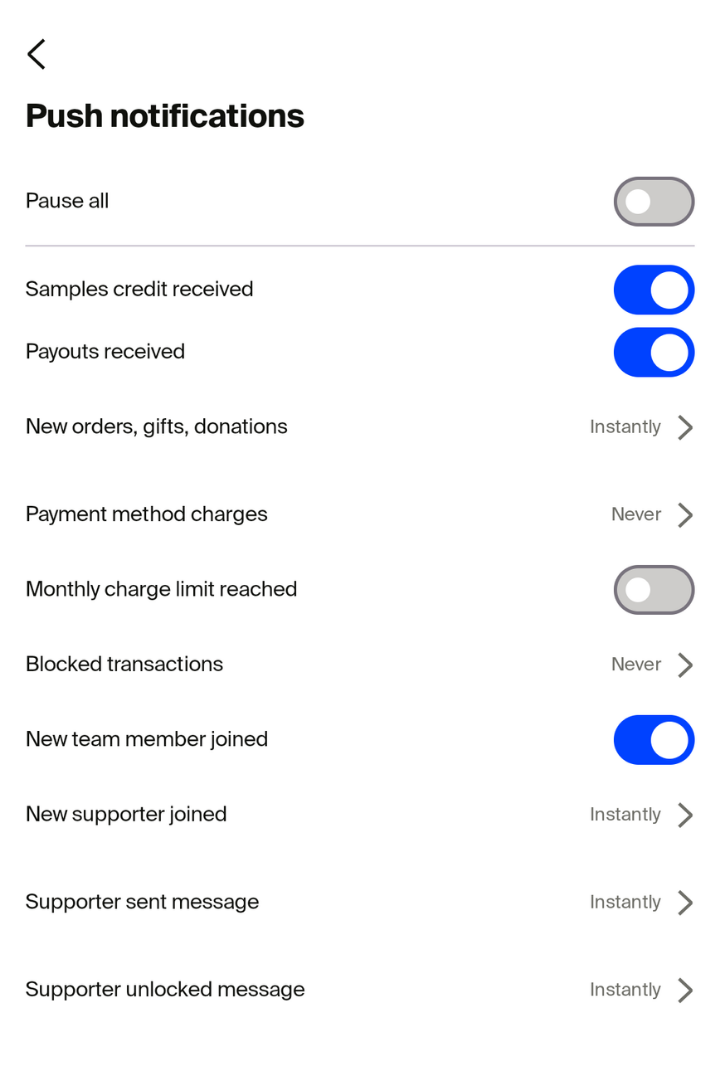The height and width of the screenshot is (1080, 720).
Task: Turn off Payouts received toggle
Action: point(654,352)
